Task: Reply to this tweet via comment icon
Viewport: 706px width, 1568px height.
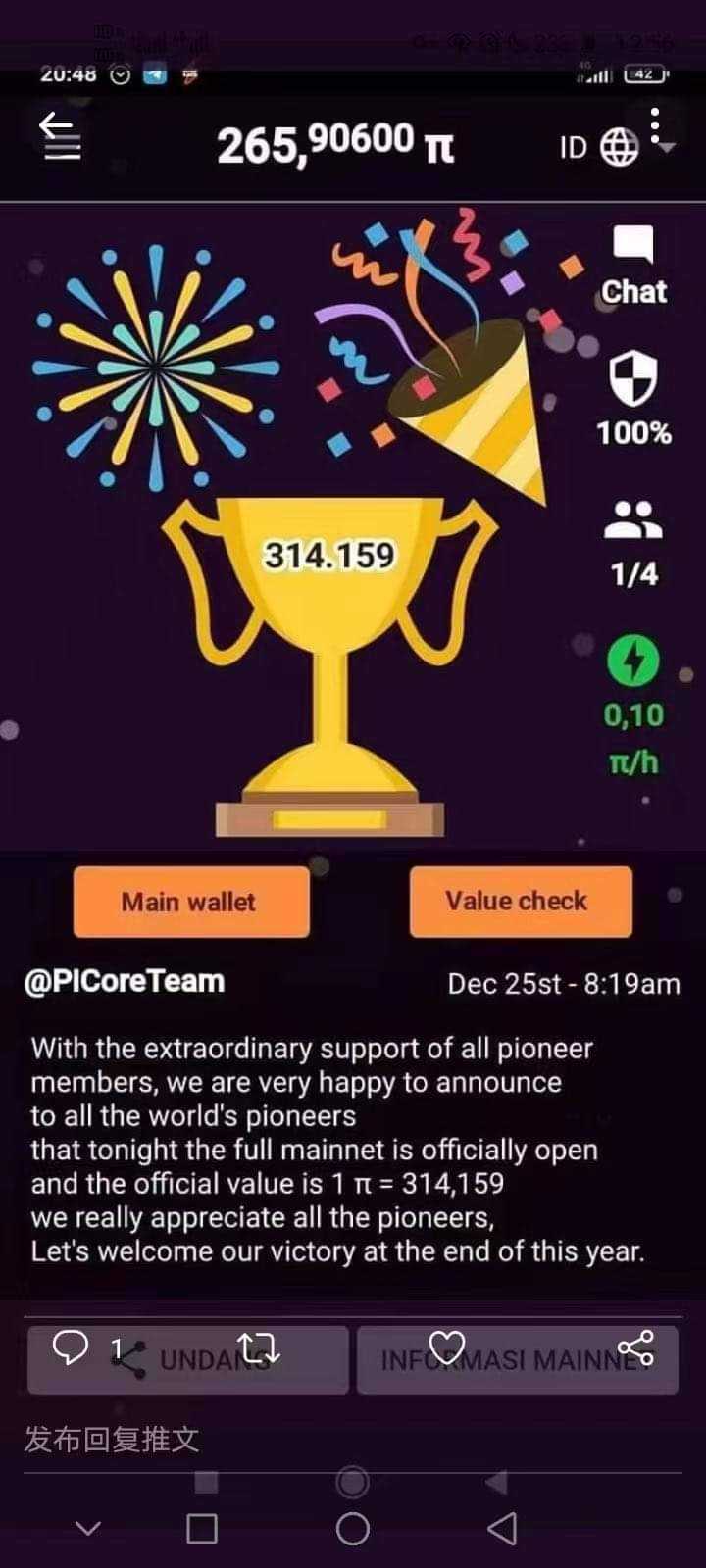Action: pos(71,1347)
